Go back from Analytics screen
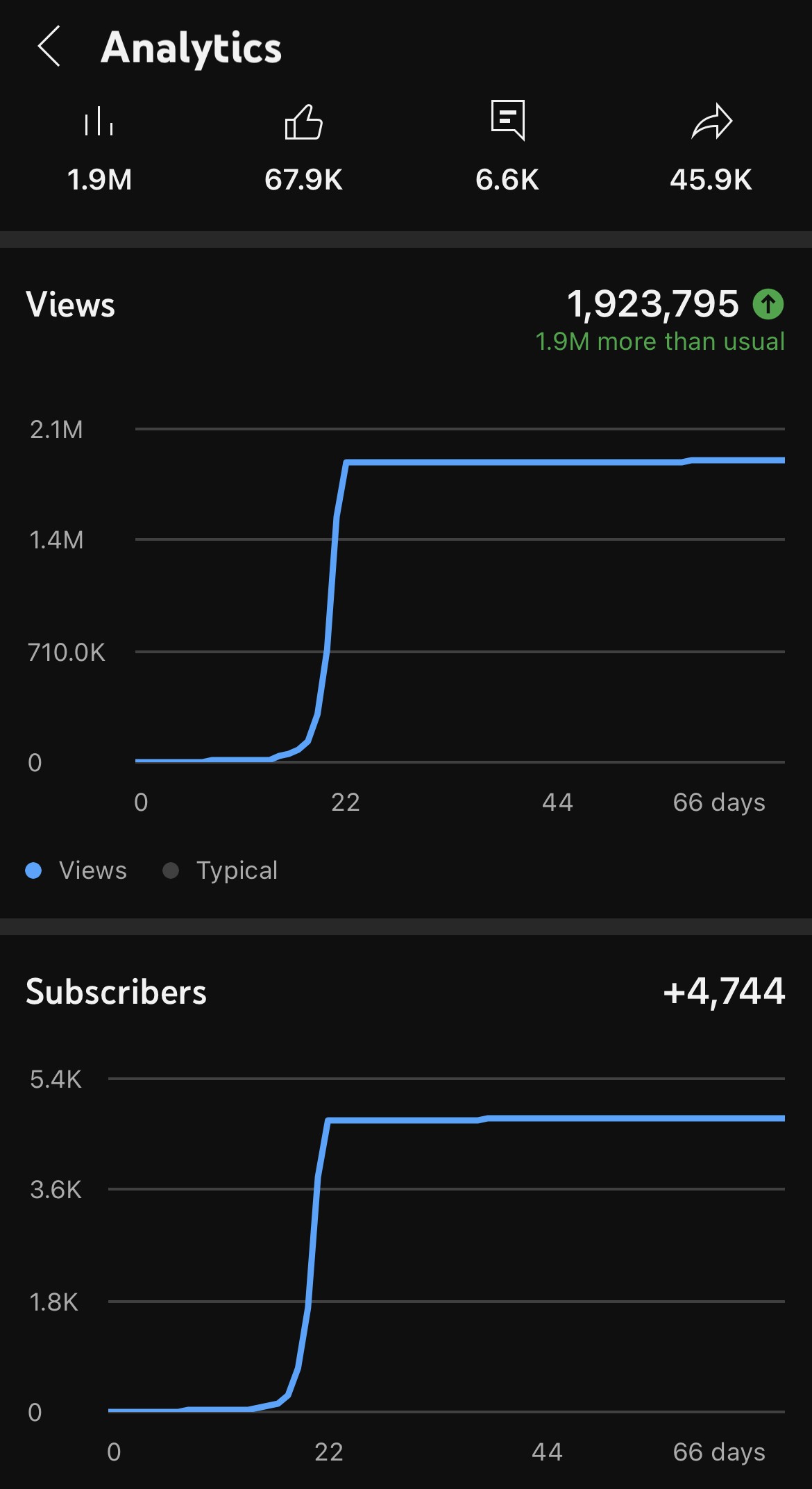Screen dimensions: 812x1489 [x=49, y=47]
